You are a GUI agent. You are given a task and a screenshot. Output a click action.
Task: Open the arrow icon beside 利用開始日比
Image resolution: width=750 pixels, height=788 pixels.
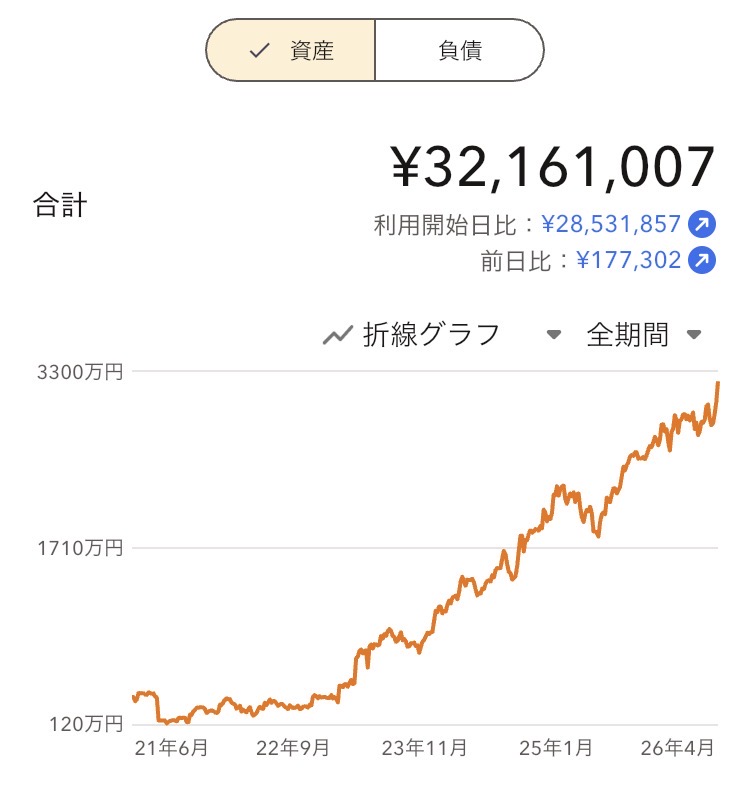click(704, 223)
